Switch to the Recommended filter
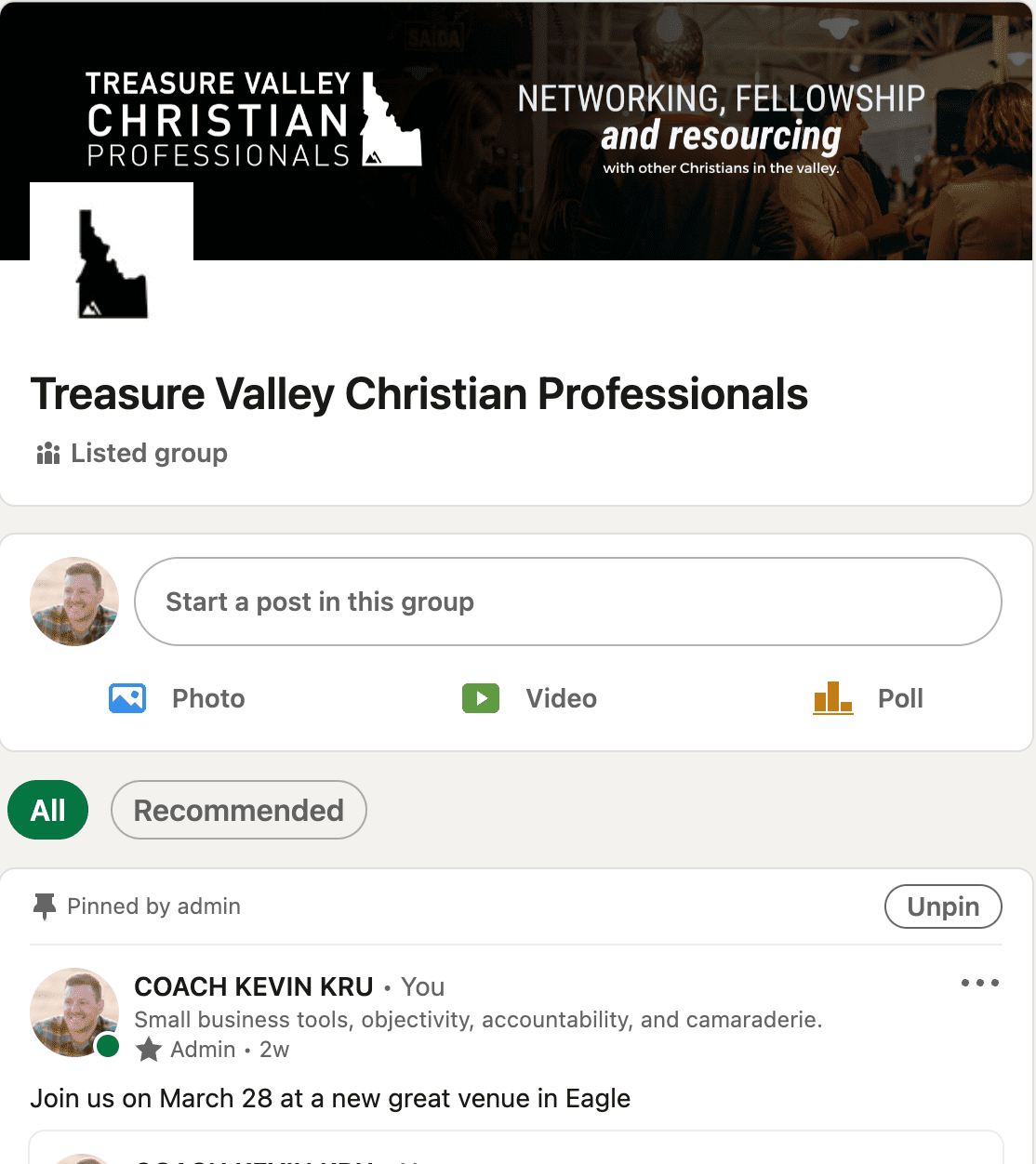This screenshot has width=1036, height=1164. [238, 810]
